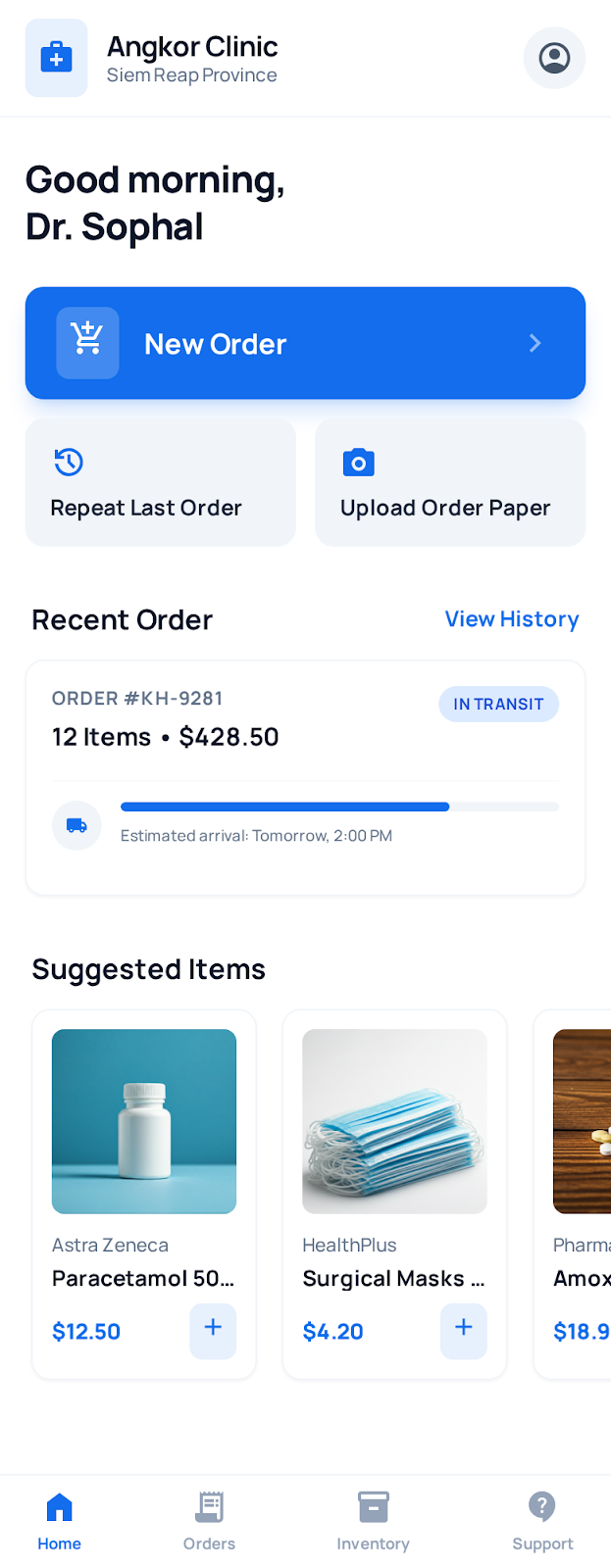
Task: Switch to the Inventory tab
Action: 373,1520
